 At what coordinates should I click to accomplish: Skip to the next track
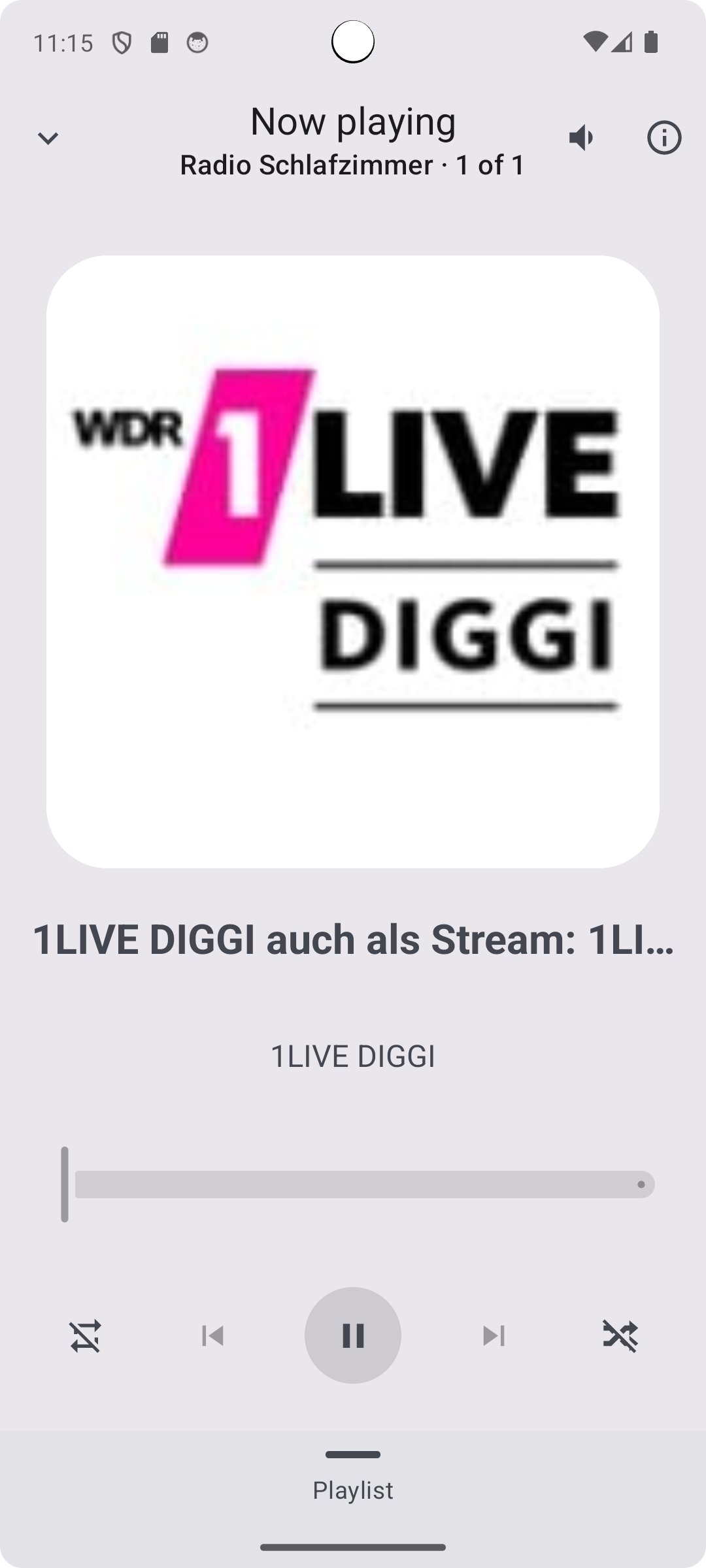(494, 1335)
